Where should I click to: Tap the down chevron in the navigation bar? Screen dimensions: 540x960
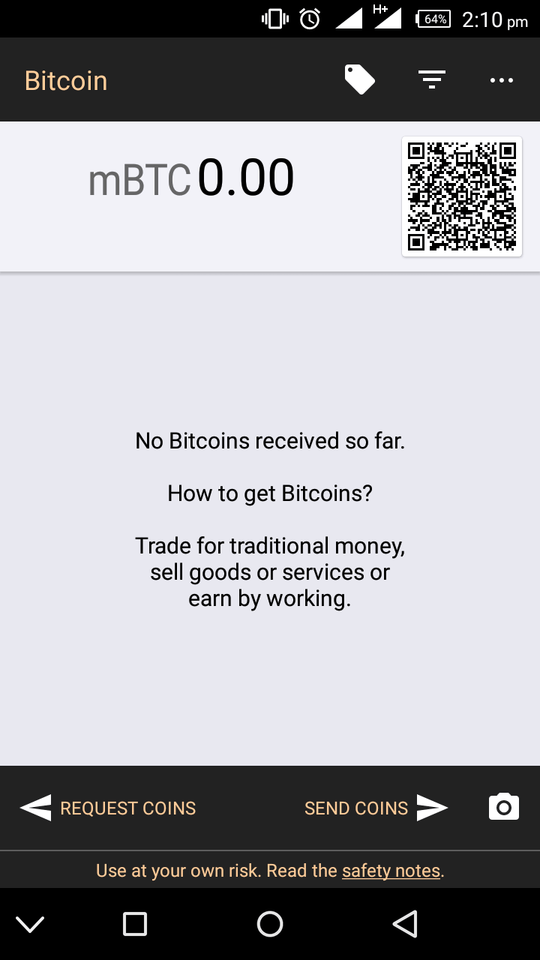(x=30, y=924)
